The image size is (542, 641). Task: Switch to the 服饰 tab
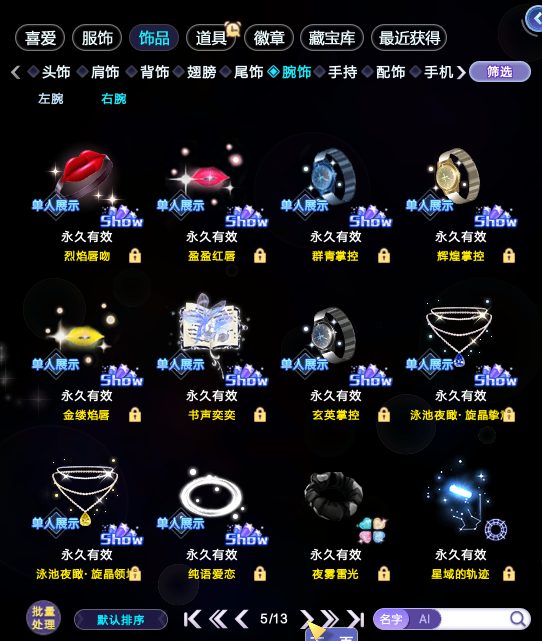97,38
